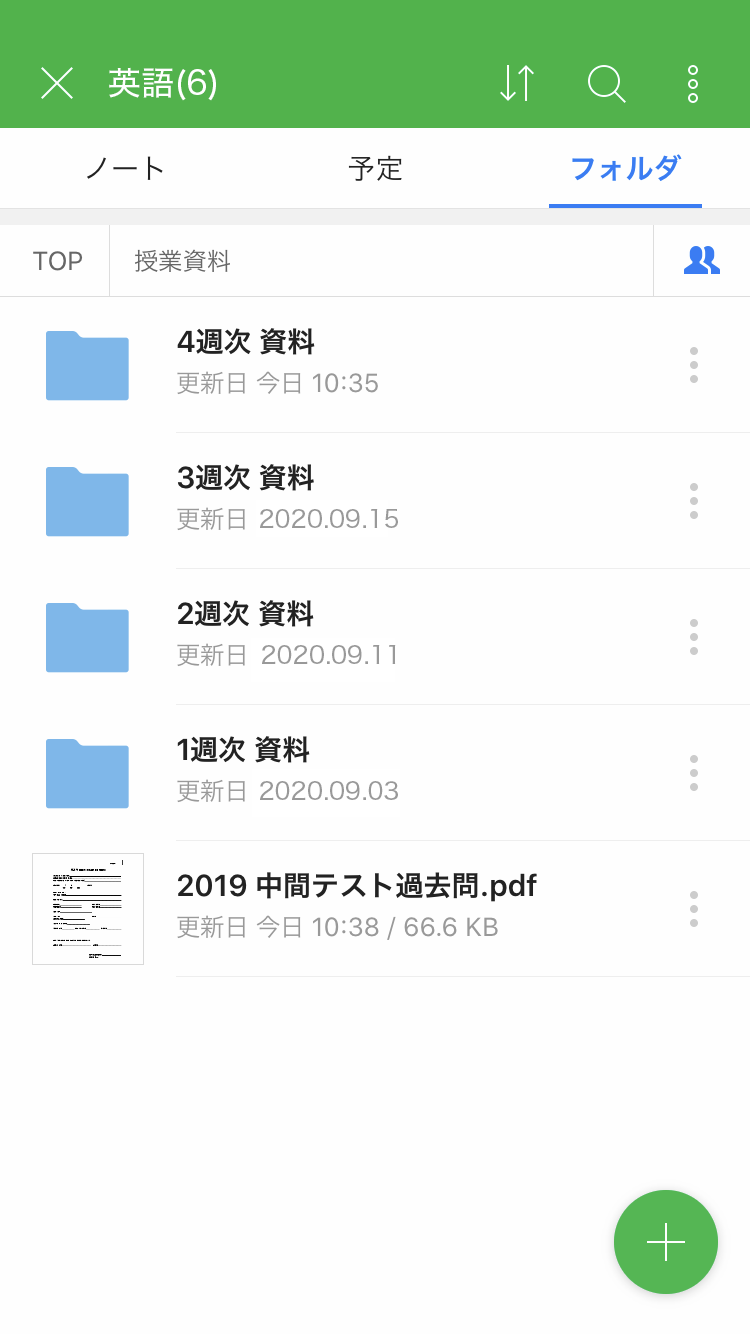
Task: View folder members icon
Action: tap(702, 260)
